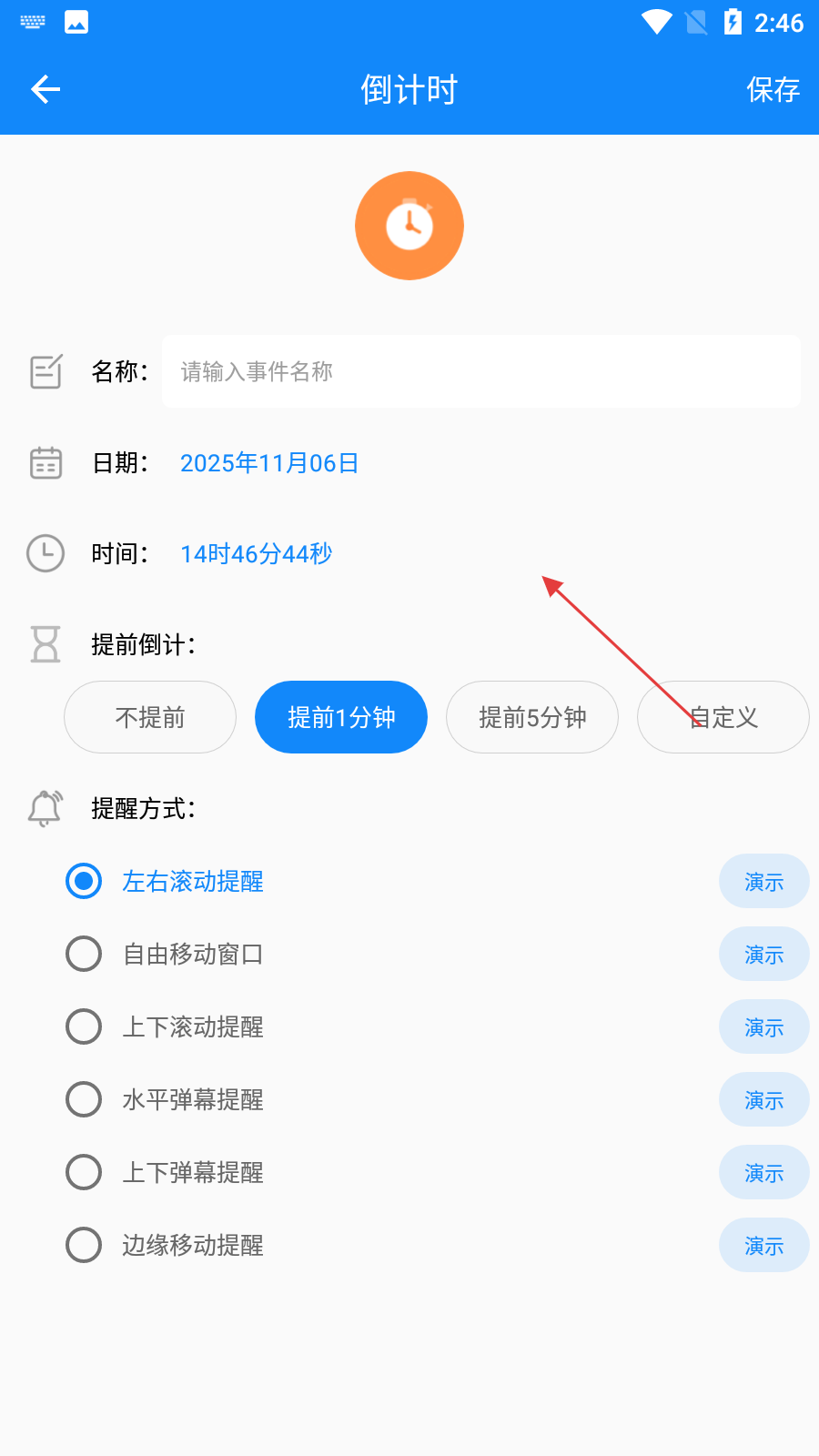Tap the orange countdown icon
Image resolution: width=819 pixels, height=1456 pixels.
[x=409, y=226]
